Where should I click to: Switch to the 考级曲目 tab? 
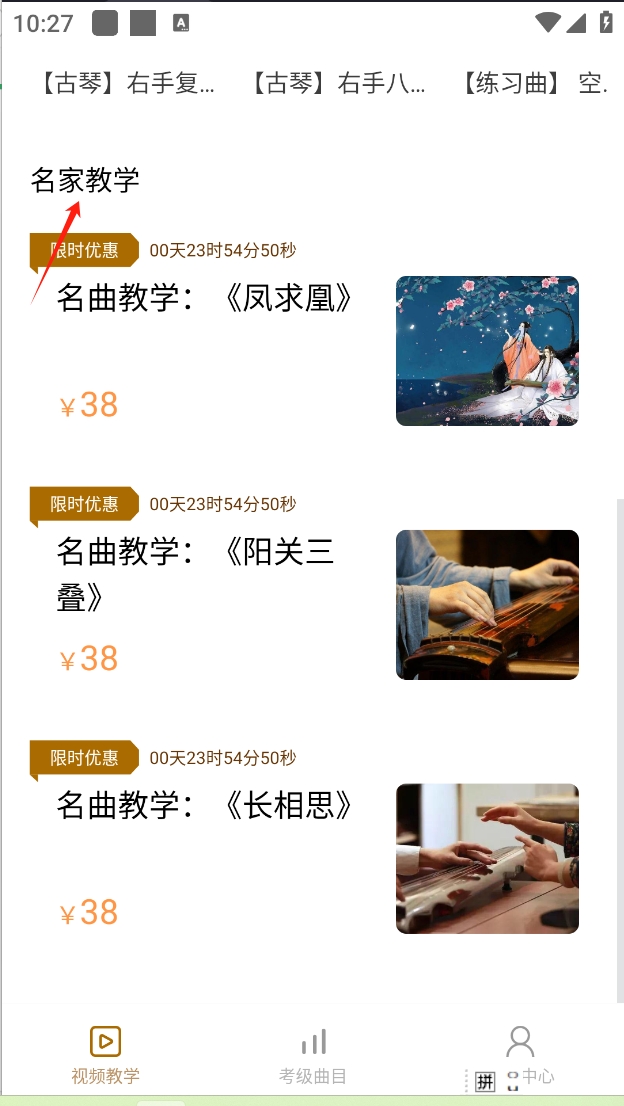click(x=313, y=1055)
